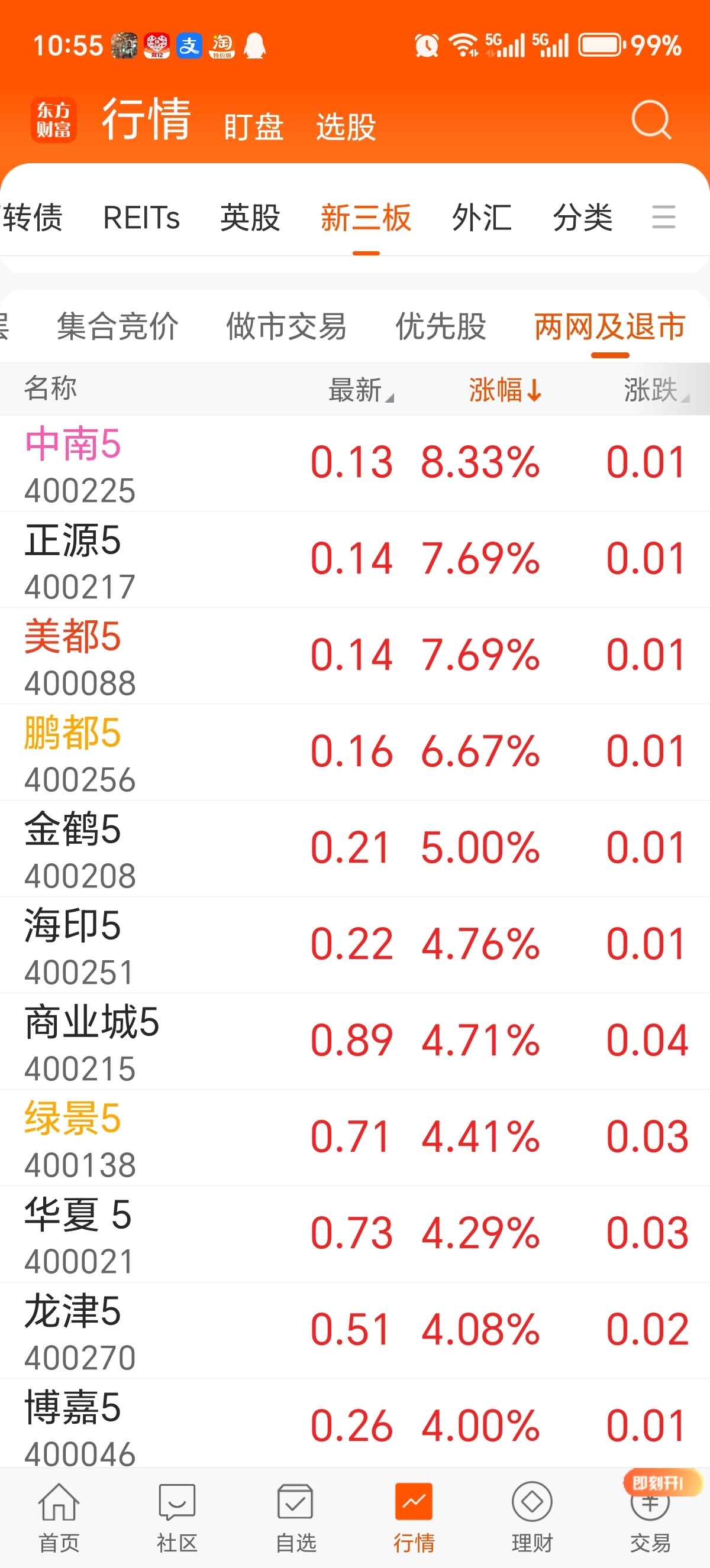Image resolution: width=710 pixels, height=1568 pixels.
Task: Select the REITs market tab
Action: coord(141,218)
